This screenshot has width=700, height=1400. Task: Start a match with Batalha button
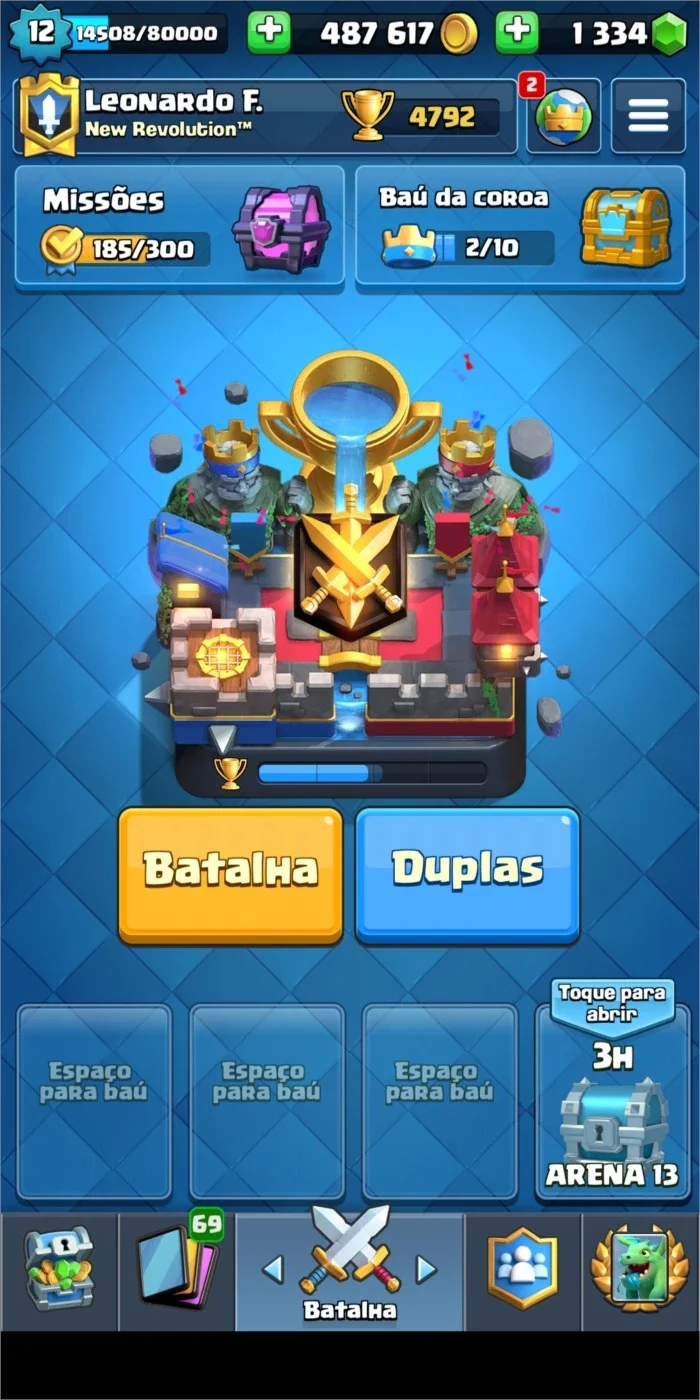point(230,874)
